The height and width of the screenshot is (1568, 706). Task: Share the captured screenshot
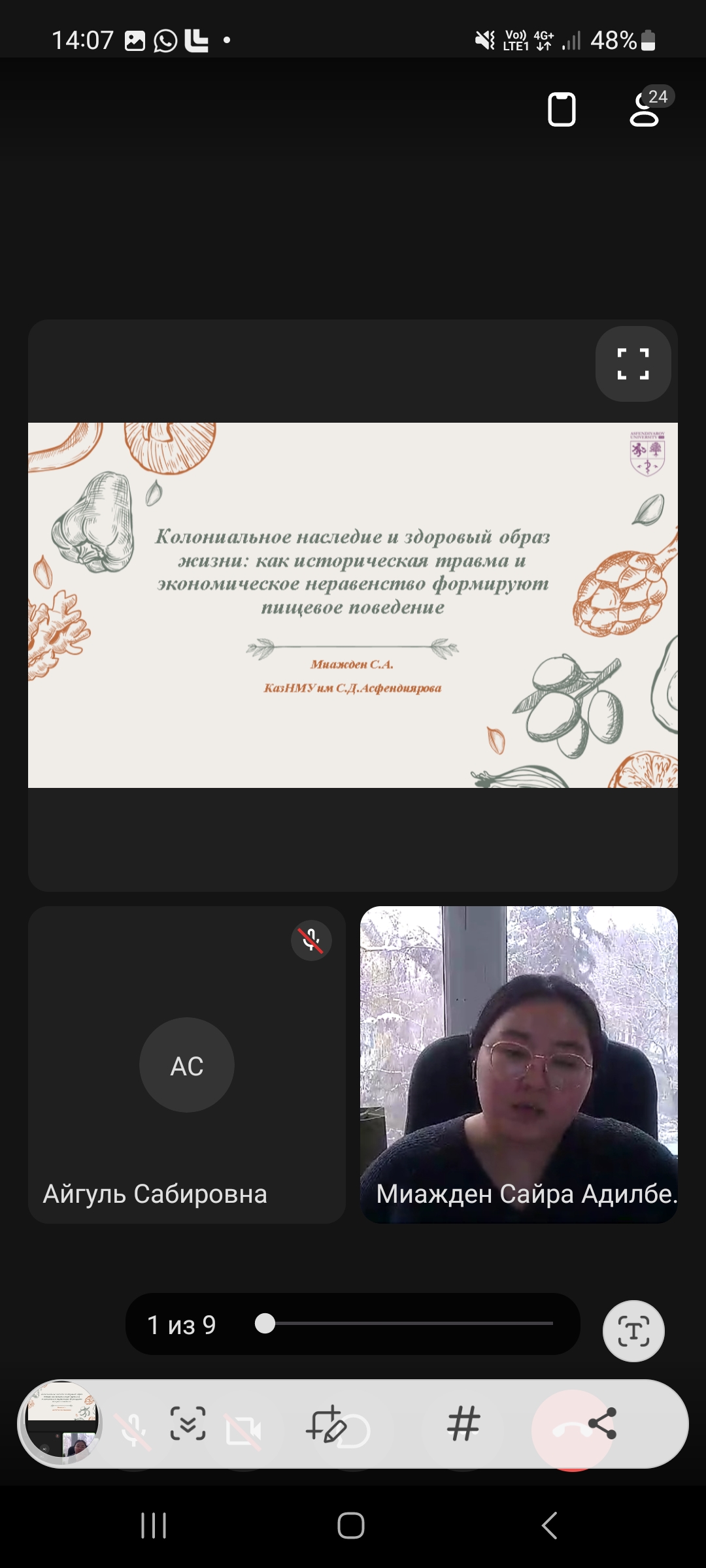pos(603,1424)
